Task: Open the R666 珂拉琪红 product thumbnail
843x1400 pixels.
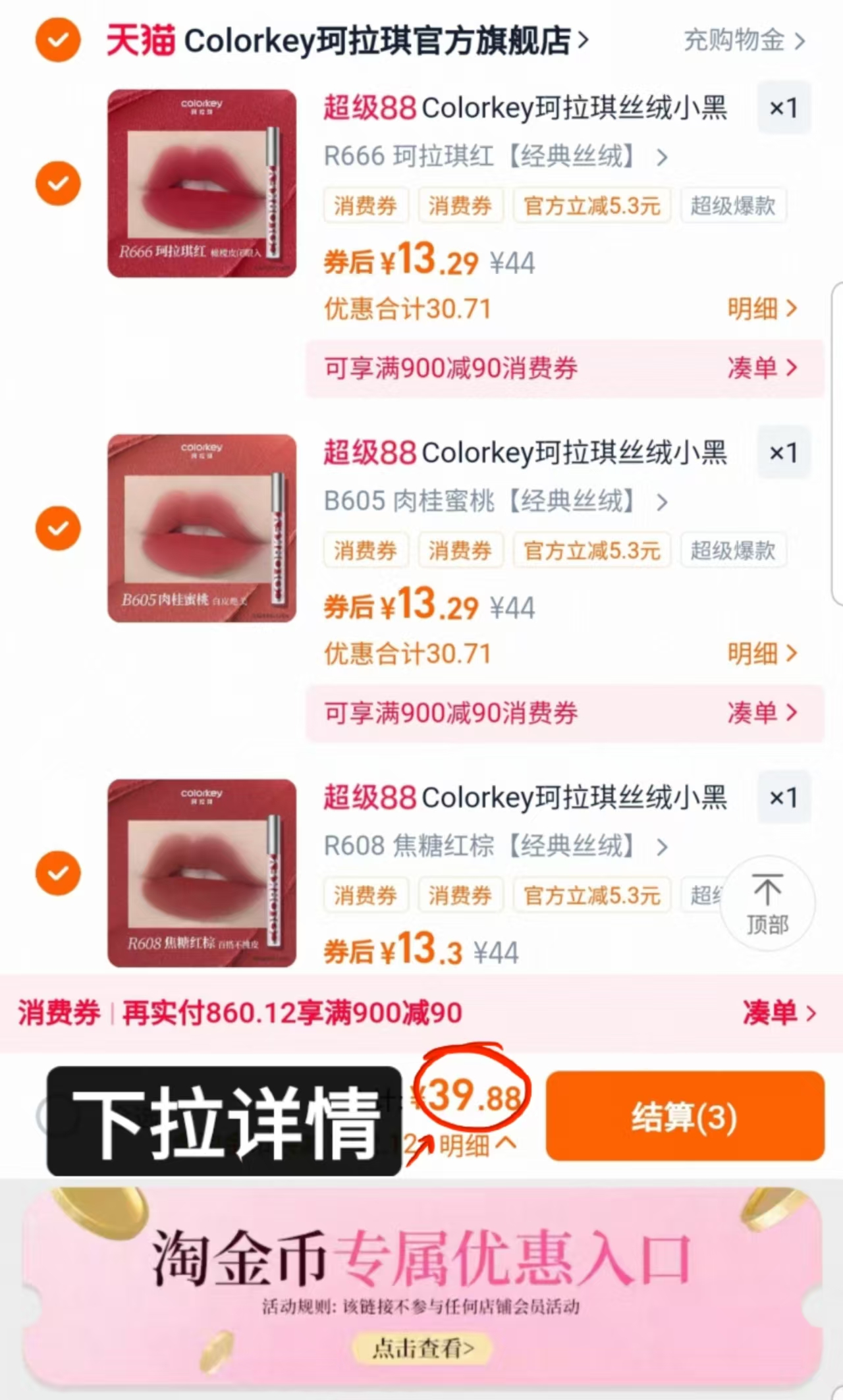Action: click(201, 184)
